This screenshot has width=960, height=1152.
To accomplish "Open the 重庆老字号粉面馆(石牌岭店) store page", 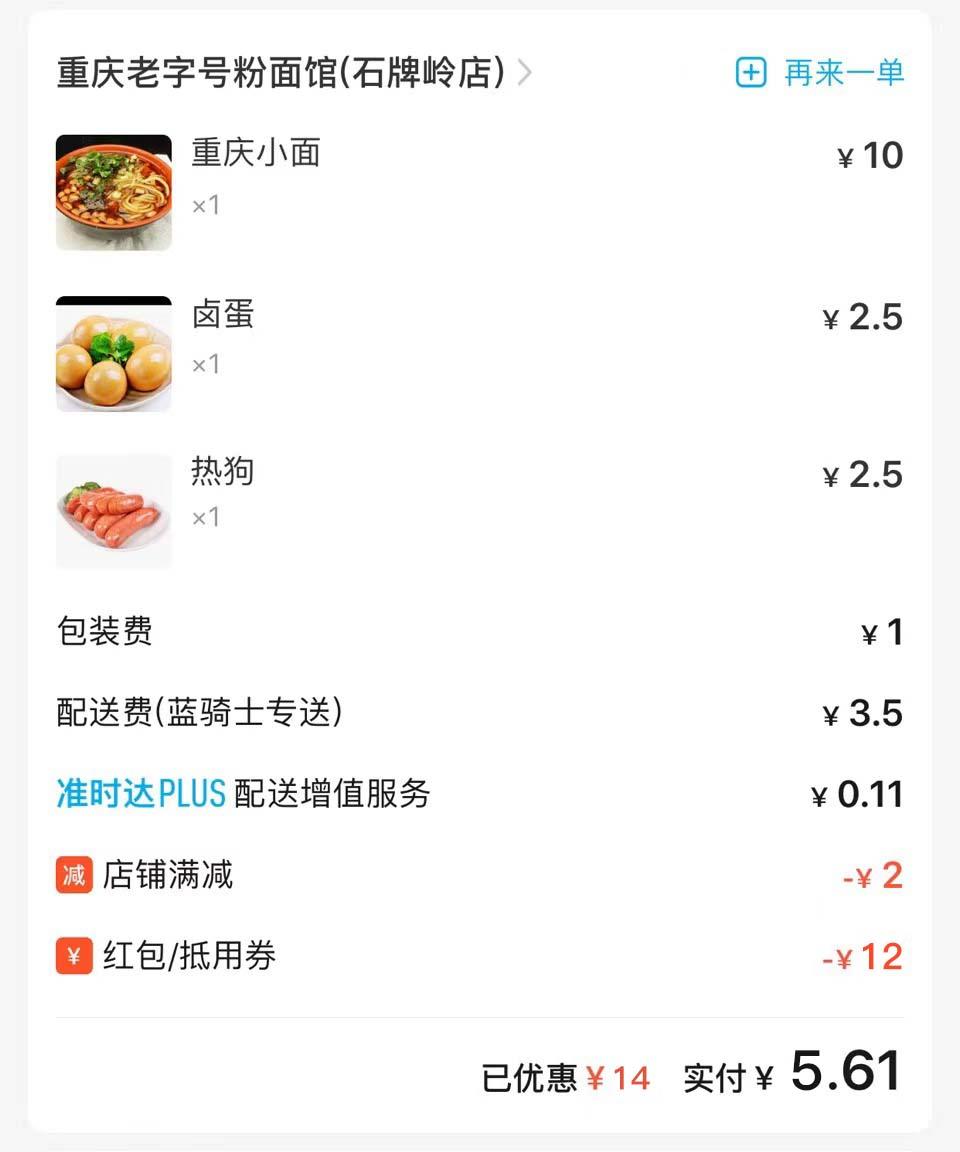I will 292,73.
